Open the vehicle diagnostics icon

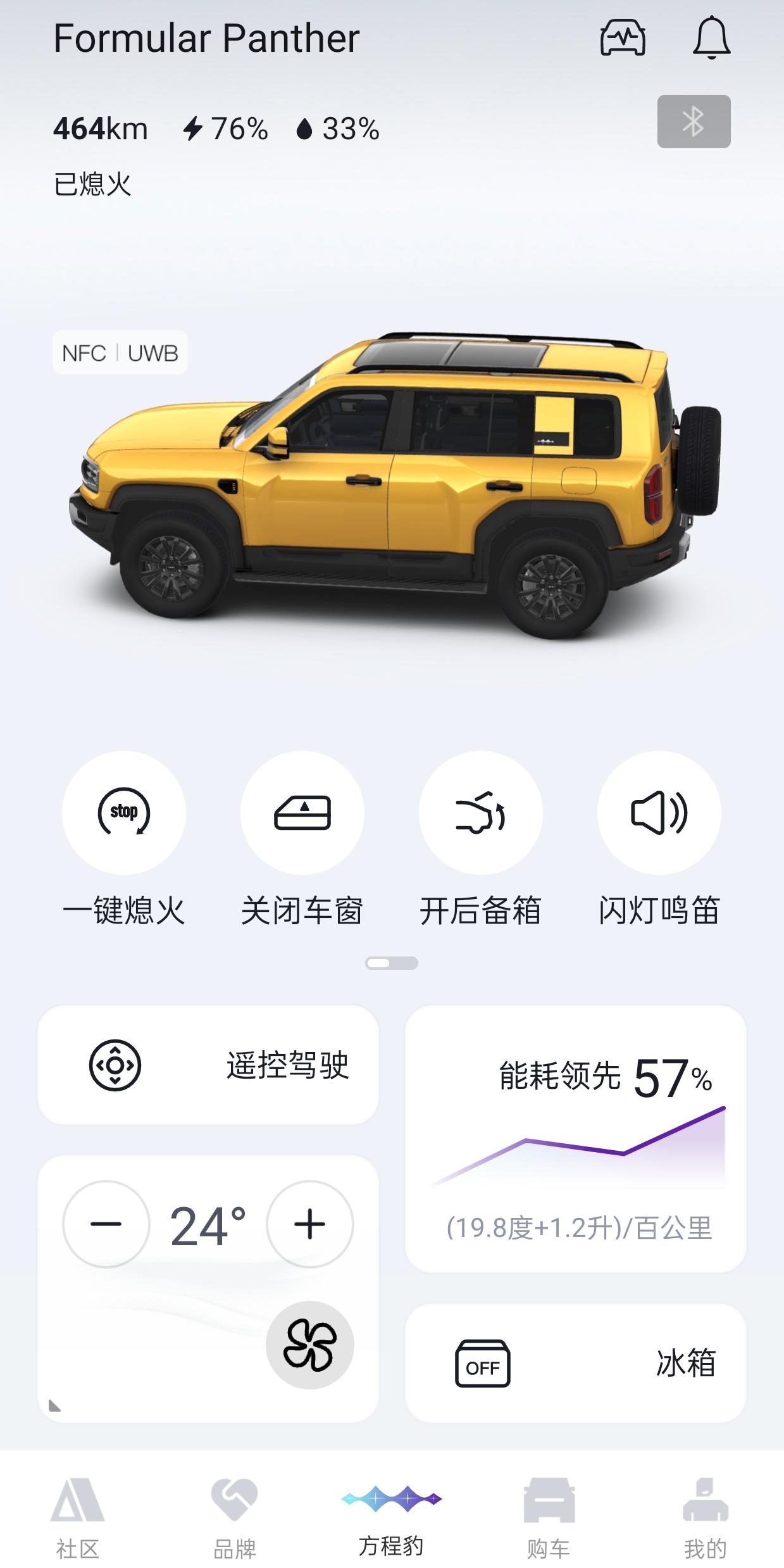[x=623, y=39]
